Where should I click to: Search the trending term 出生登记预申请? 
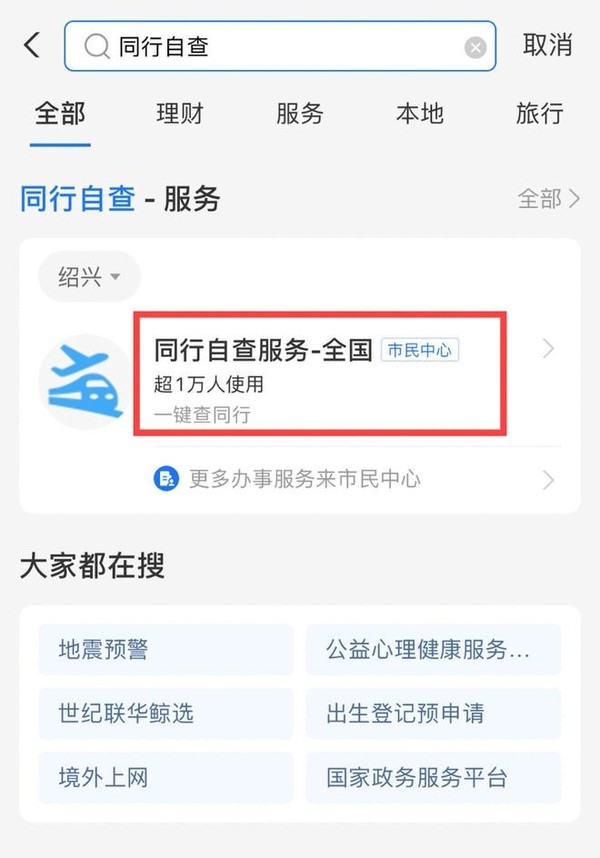tap(432, 713)
